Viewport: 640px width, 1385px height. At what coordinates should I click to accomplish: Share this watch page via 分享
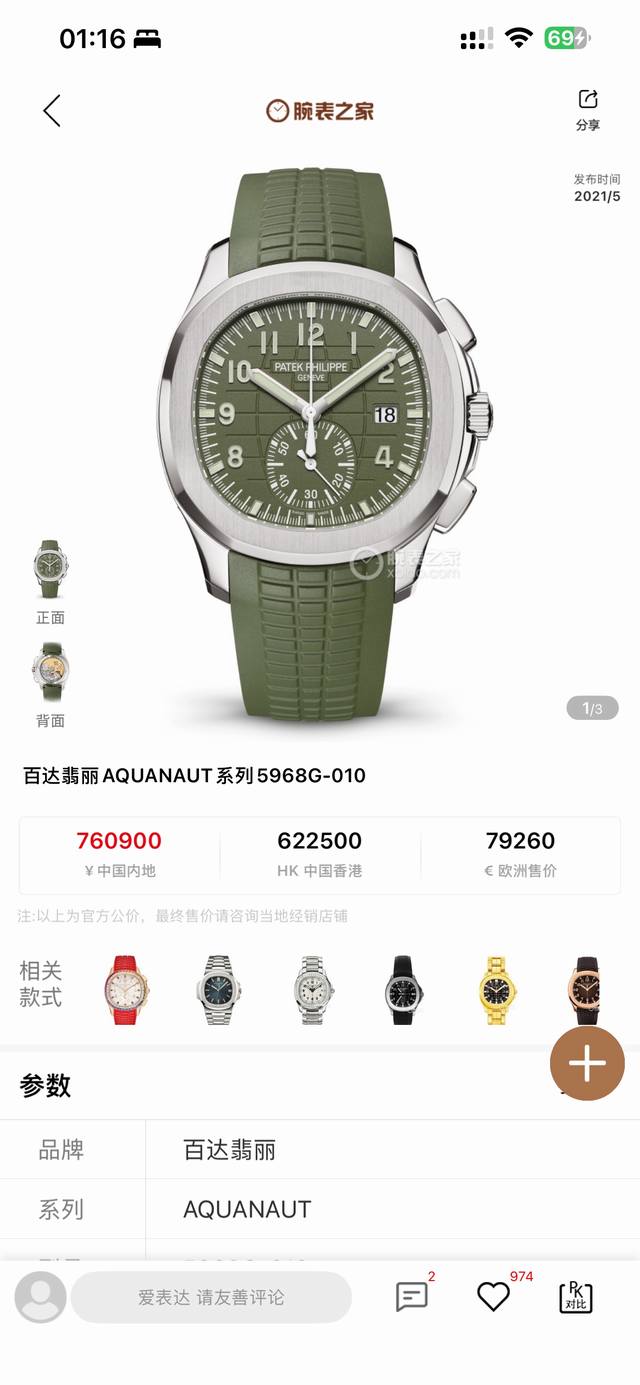(x=588, y=110)
